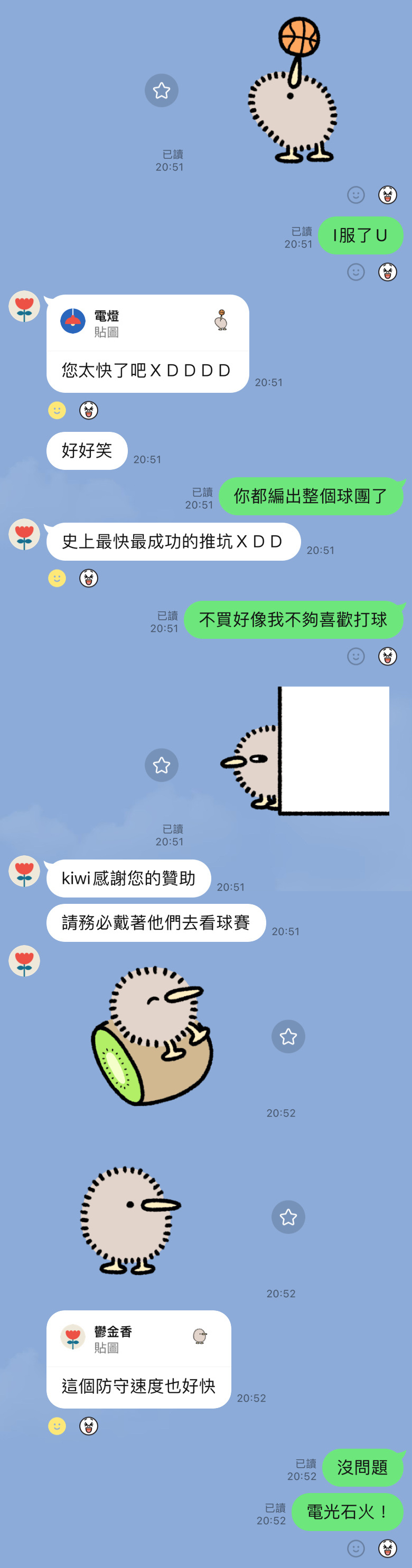Tap the star beside the standing kiwi sticker
Image resolution: width=412 pixels, height=1568 pixels.
(288, 1217)
